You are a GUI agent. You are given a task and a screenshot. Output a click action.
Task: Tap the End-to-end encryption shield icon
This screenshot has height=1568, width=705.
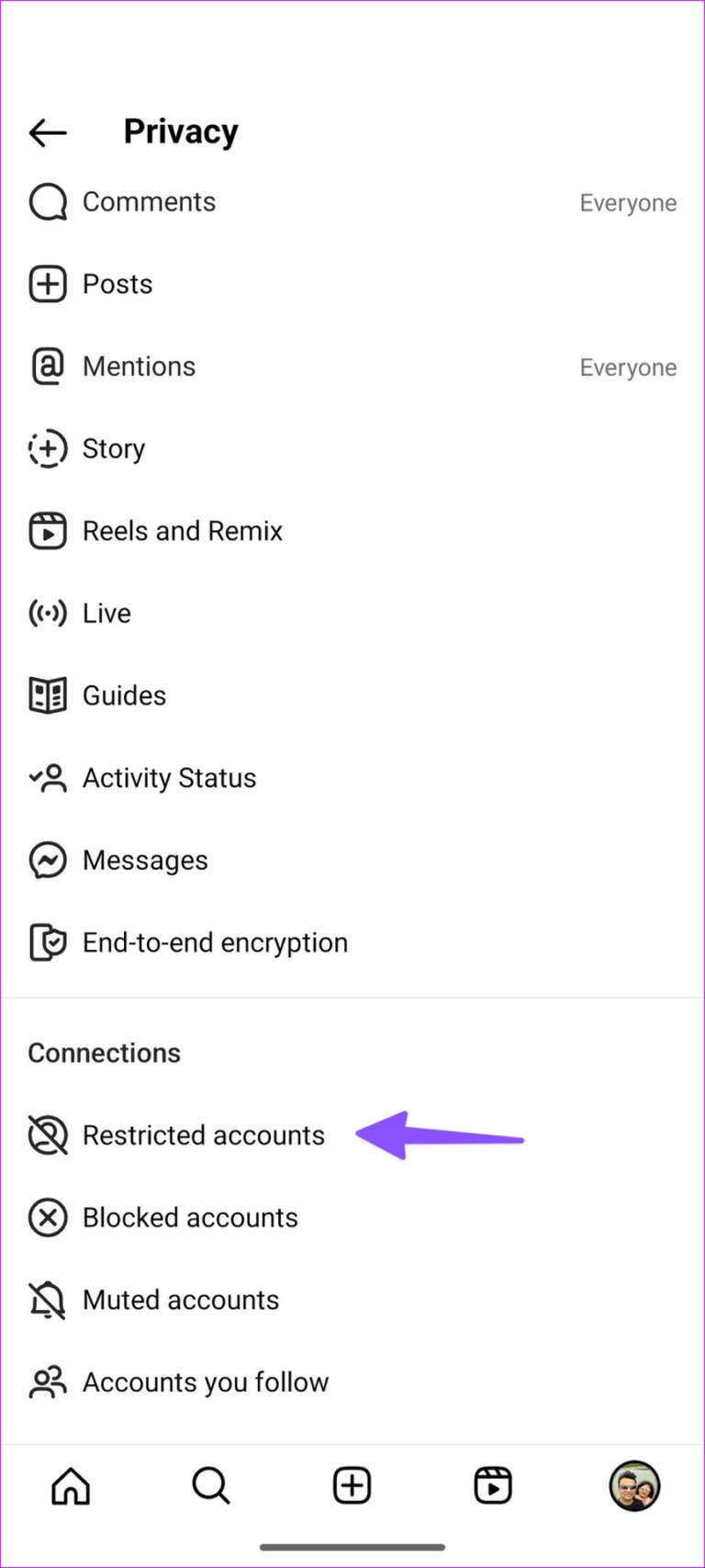pos(48,942)
